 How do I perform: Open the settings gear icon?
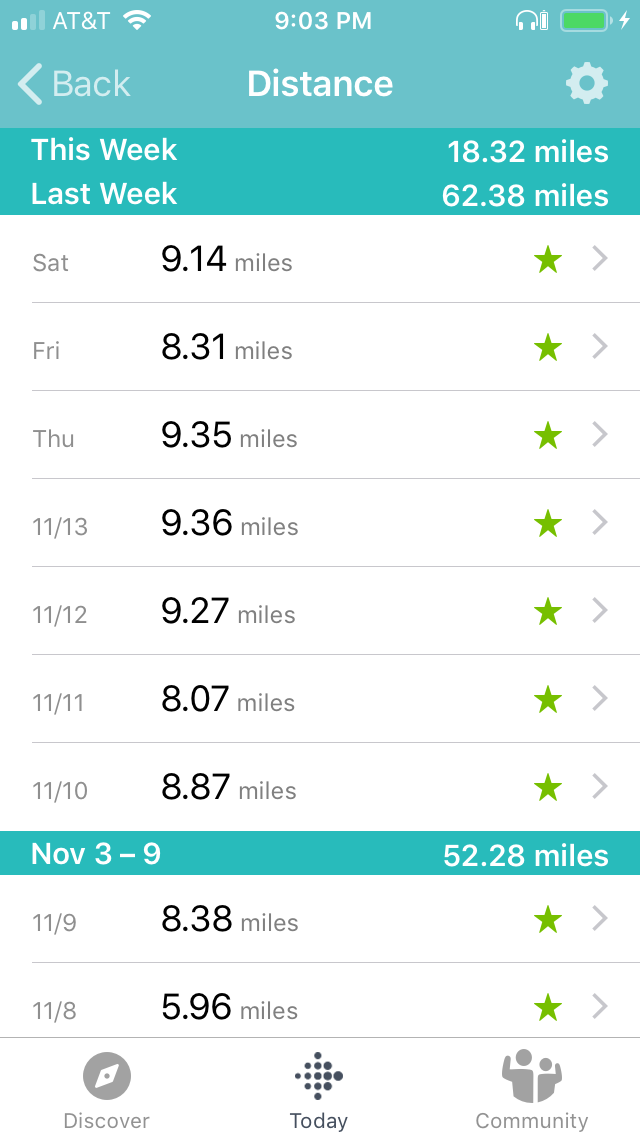pos(586,83)
